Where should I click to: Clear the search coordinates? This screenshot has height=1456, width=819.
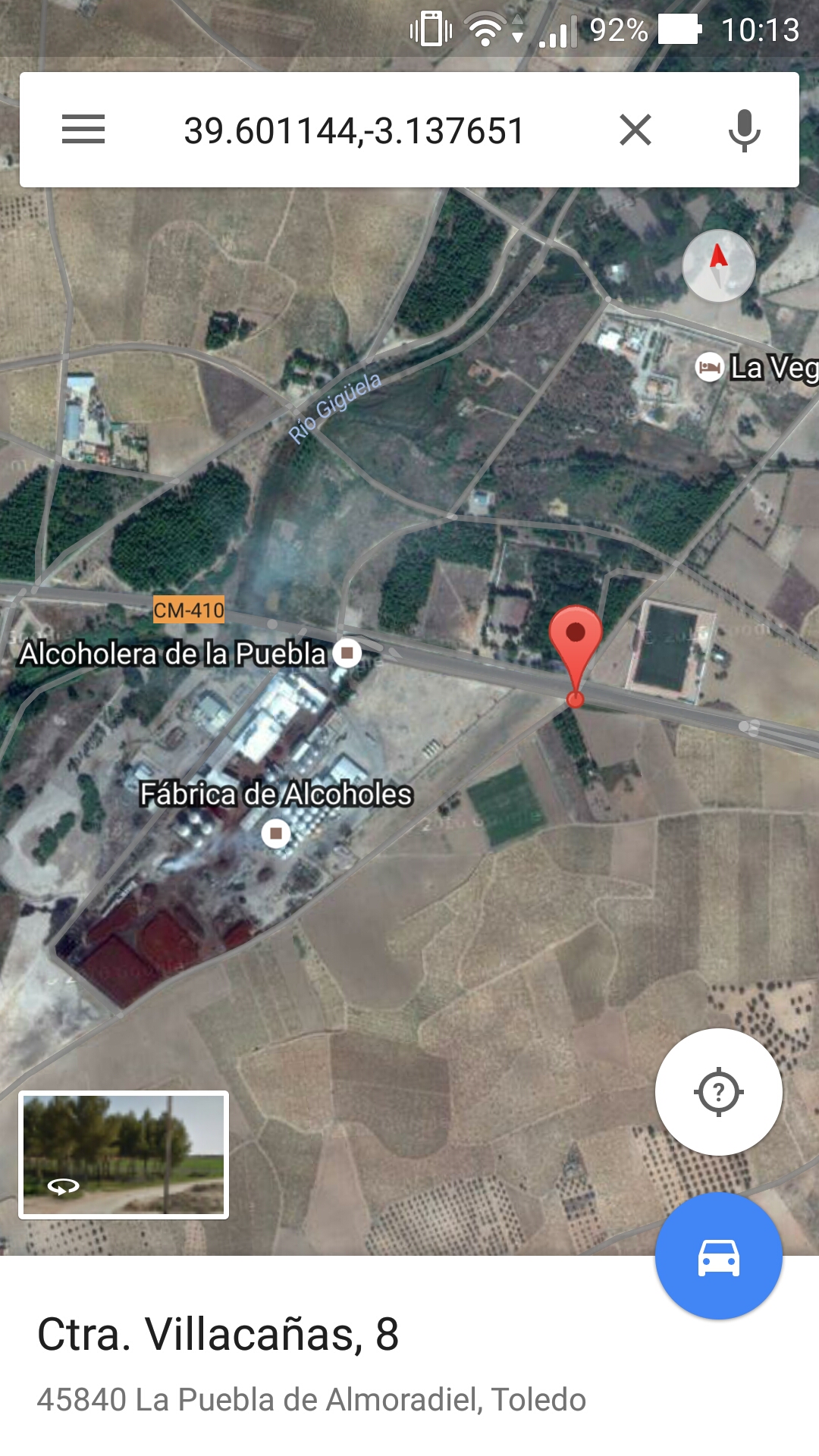tap(635, 130)
